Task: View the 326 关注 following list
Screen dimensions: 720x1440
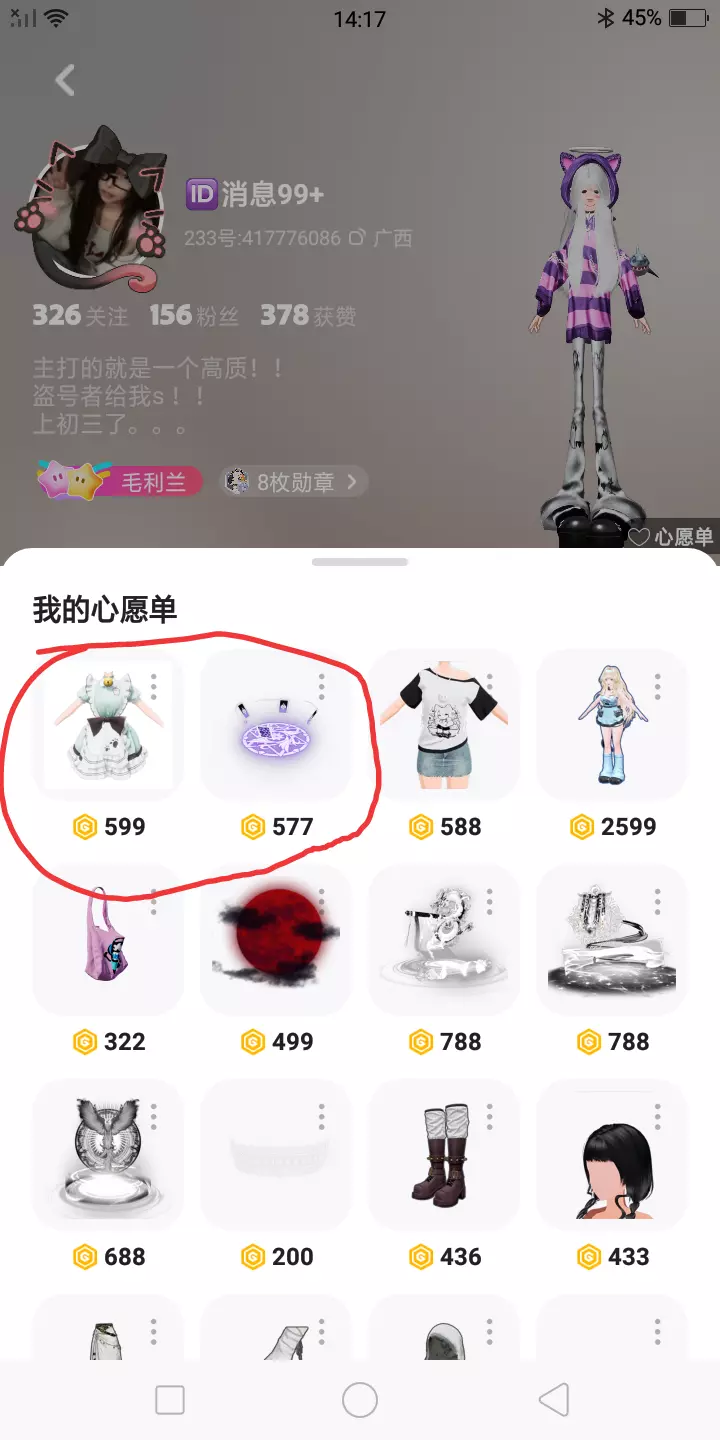Action: point(80,316)
